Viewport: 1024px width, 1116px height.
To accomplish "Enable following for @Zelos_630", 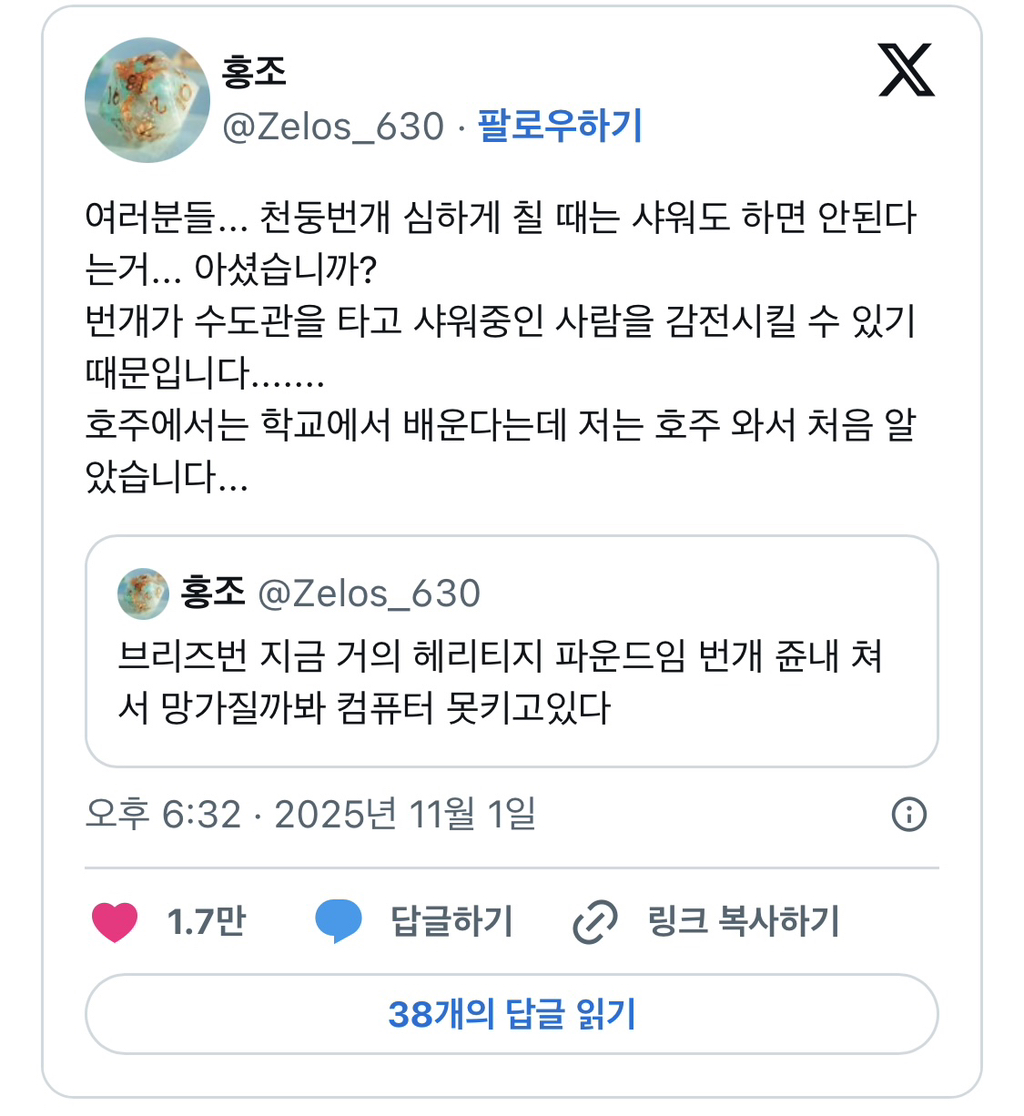I will [x=562, y=126].
